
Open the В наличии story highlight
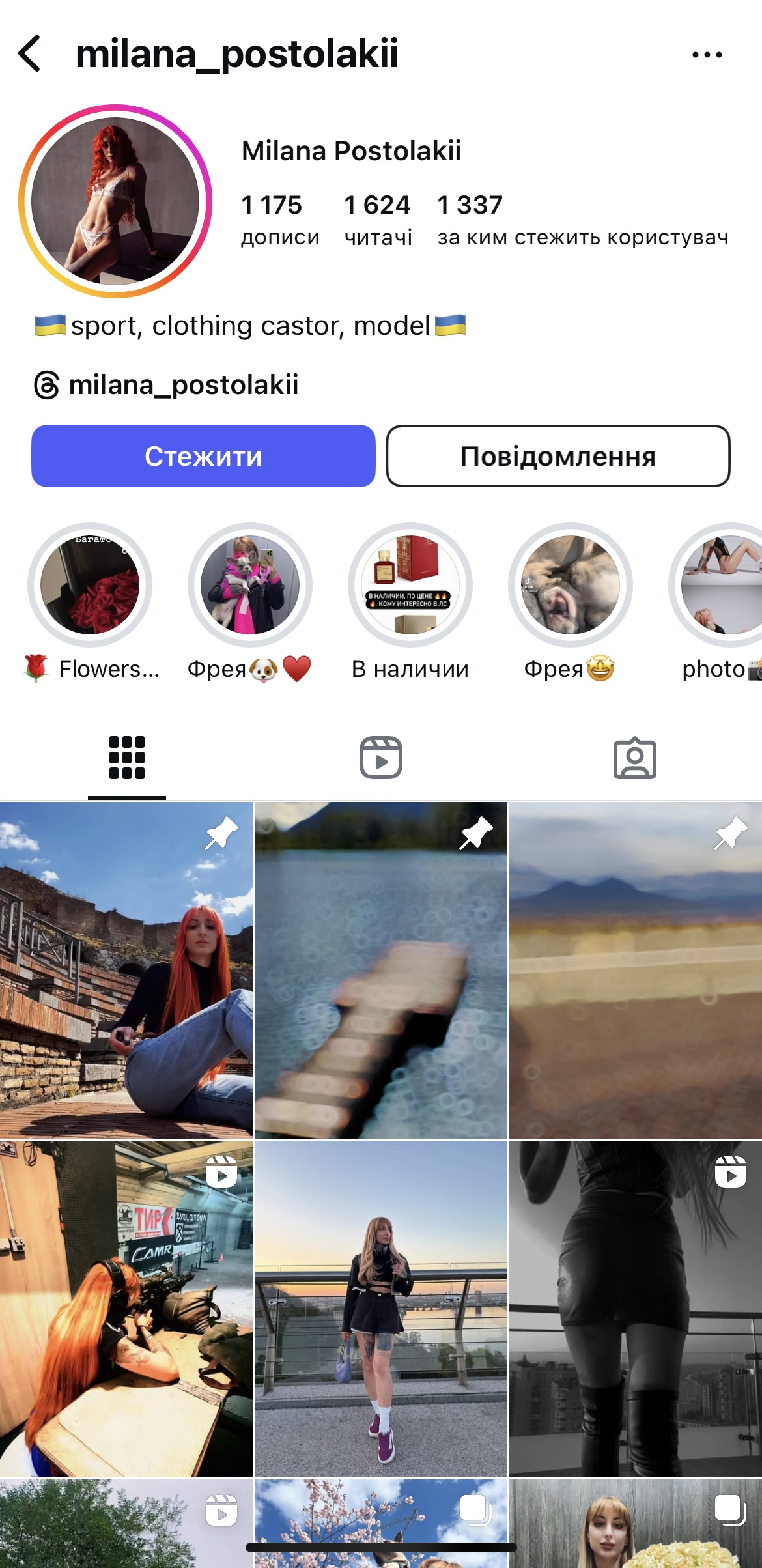[x=410, y=585]
